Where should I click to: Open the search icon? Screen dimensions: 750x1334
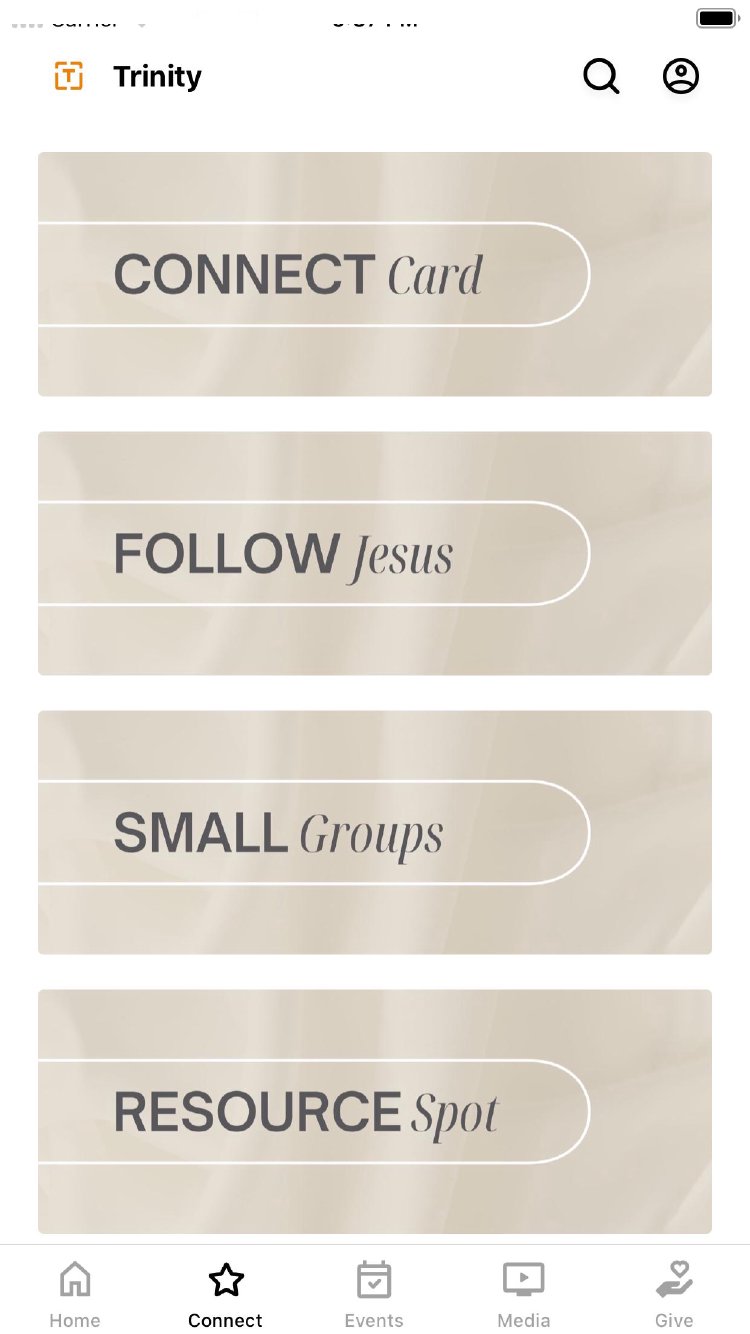pos(601,76)
